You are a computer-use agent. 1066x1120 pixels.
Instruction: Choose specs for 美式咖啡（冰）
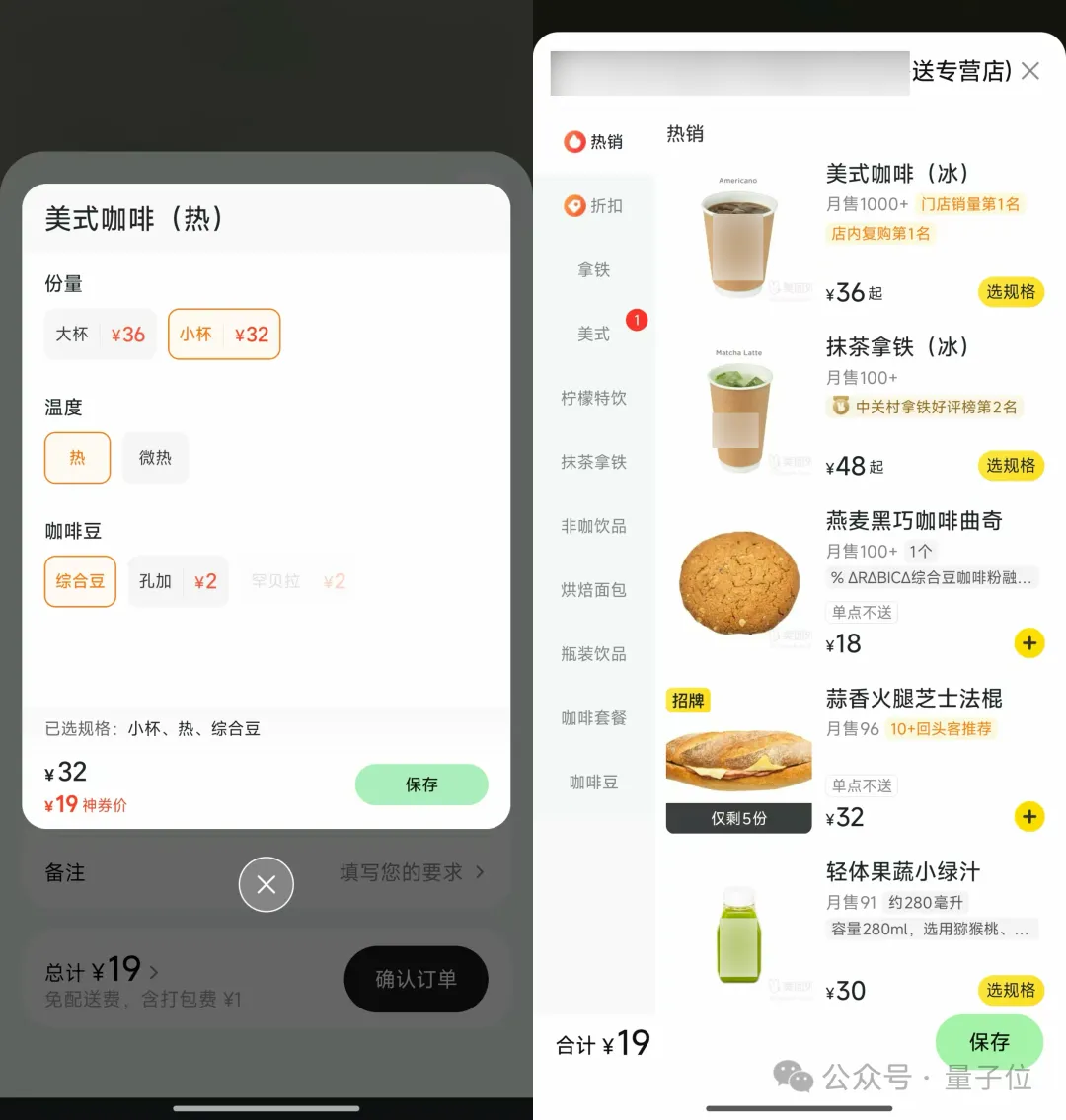(x=1011, y=292)
